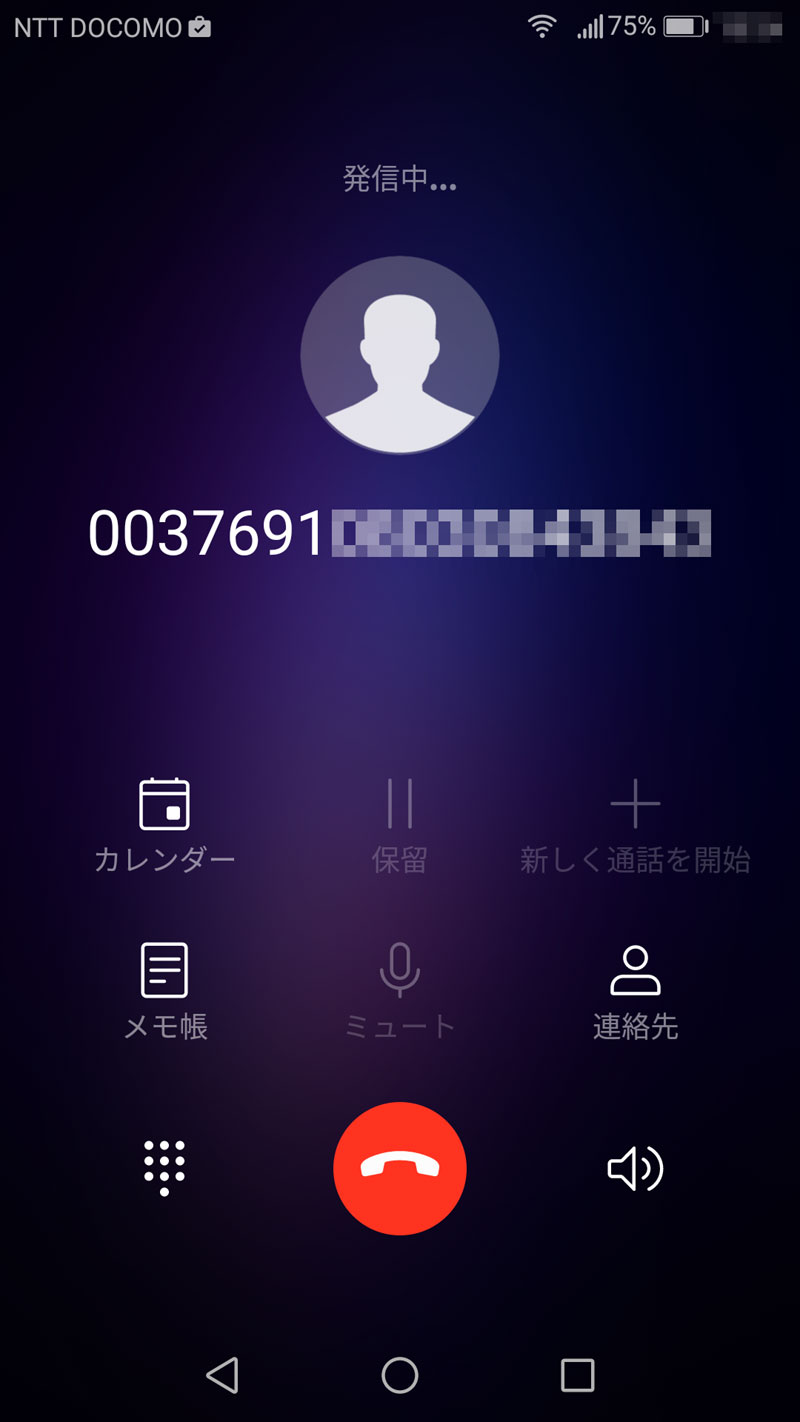This screenshot has height=1422, width=800.
Task: End the outgoing call
Action: coord(400,1168)
